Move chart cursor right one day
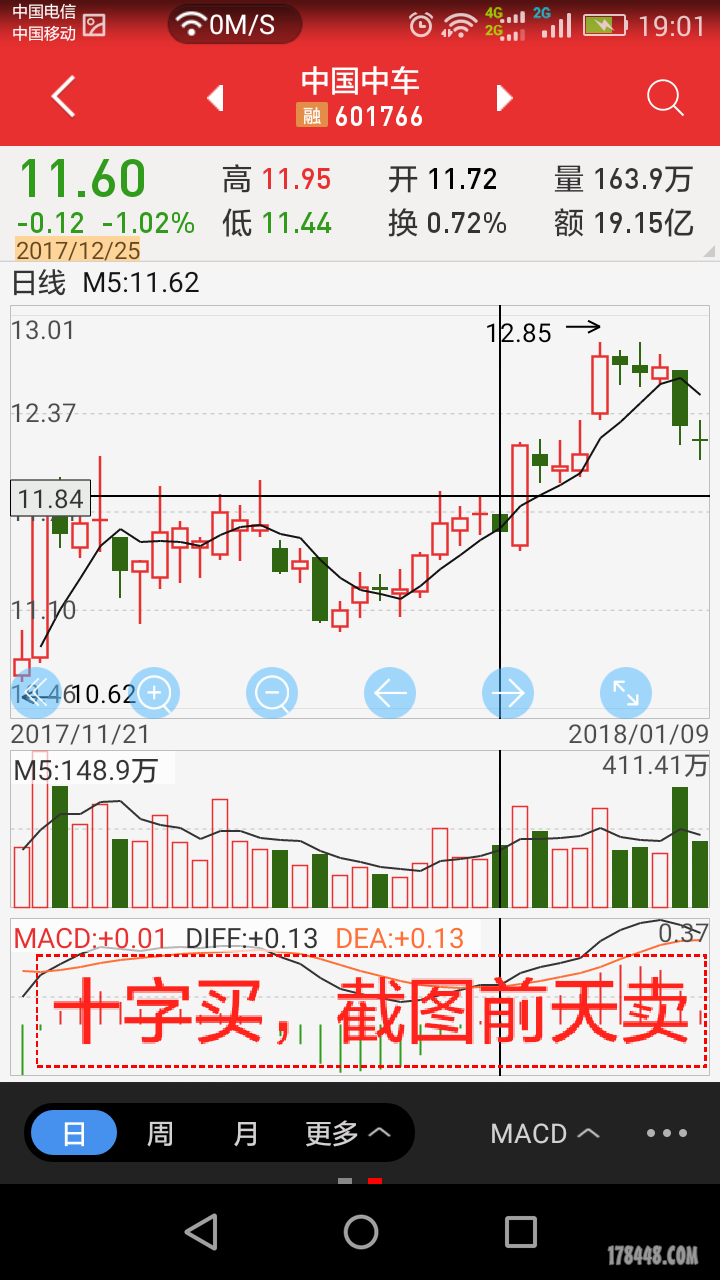 coord(508,692)
